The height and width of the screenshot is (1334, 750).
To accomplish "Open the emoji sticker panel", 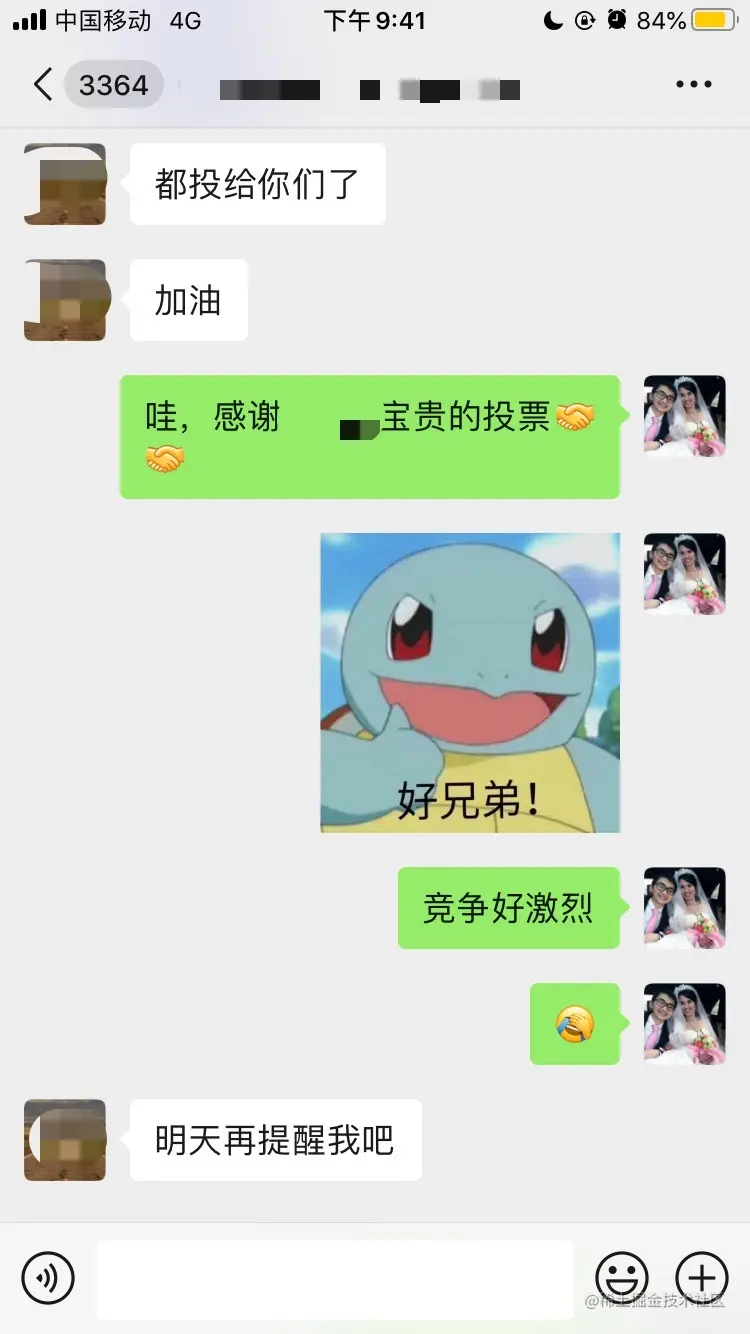I will pyautogui.click(x=621, y=1277).
